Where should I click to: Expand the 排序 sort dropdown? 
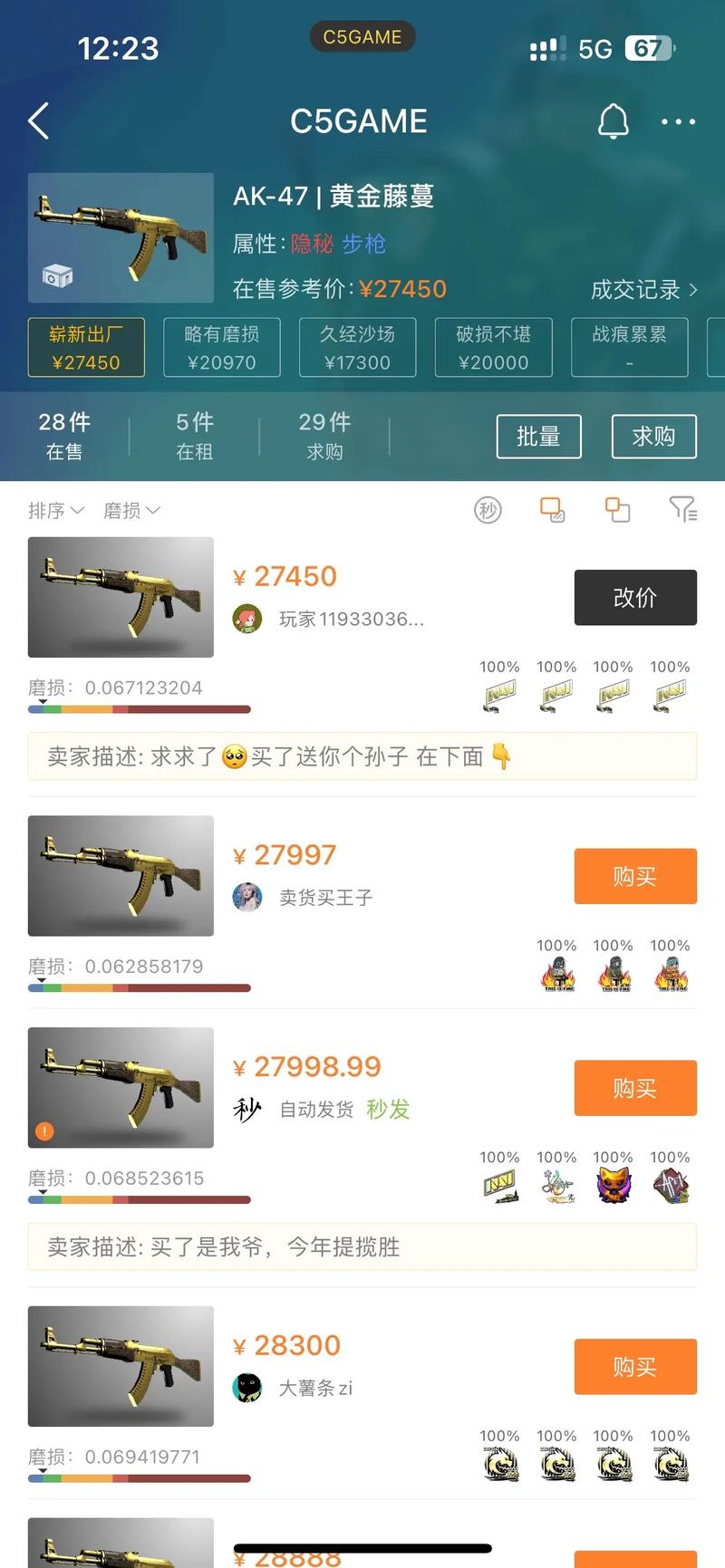(56, 511)
